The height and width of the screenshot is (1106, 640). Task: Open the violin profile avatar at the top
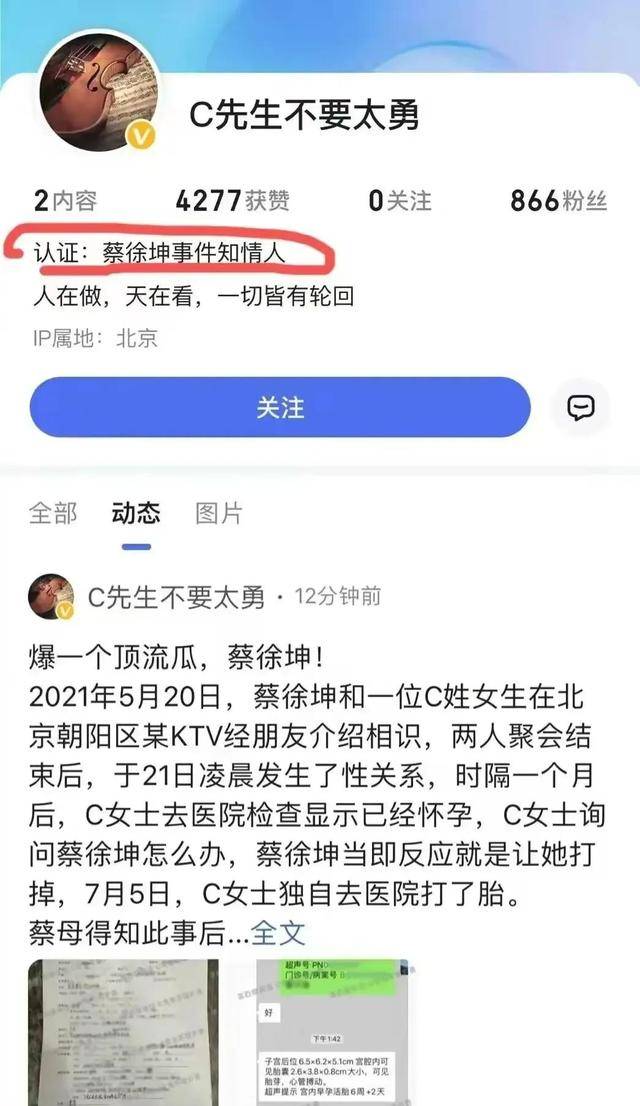coord(98,90)
